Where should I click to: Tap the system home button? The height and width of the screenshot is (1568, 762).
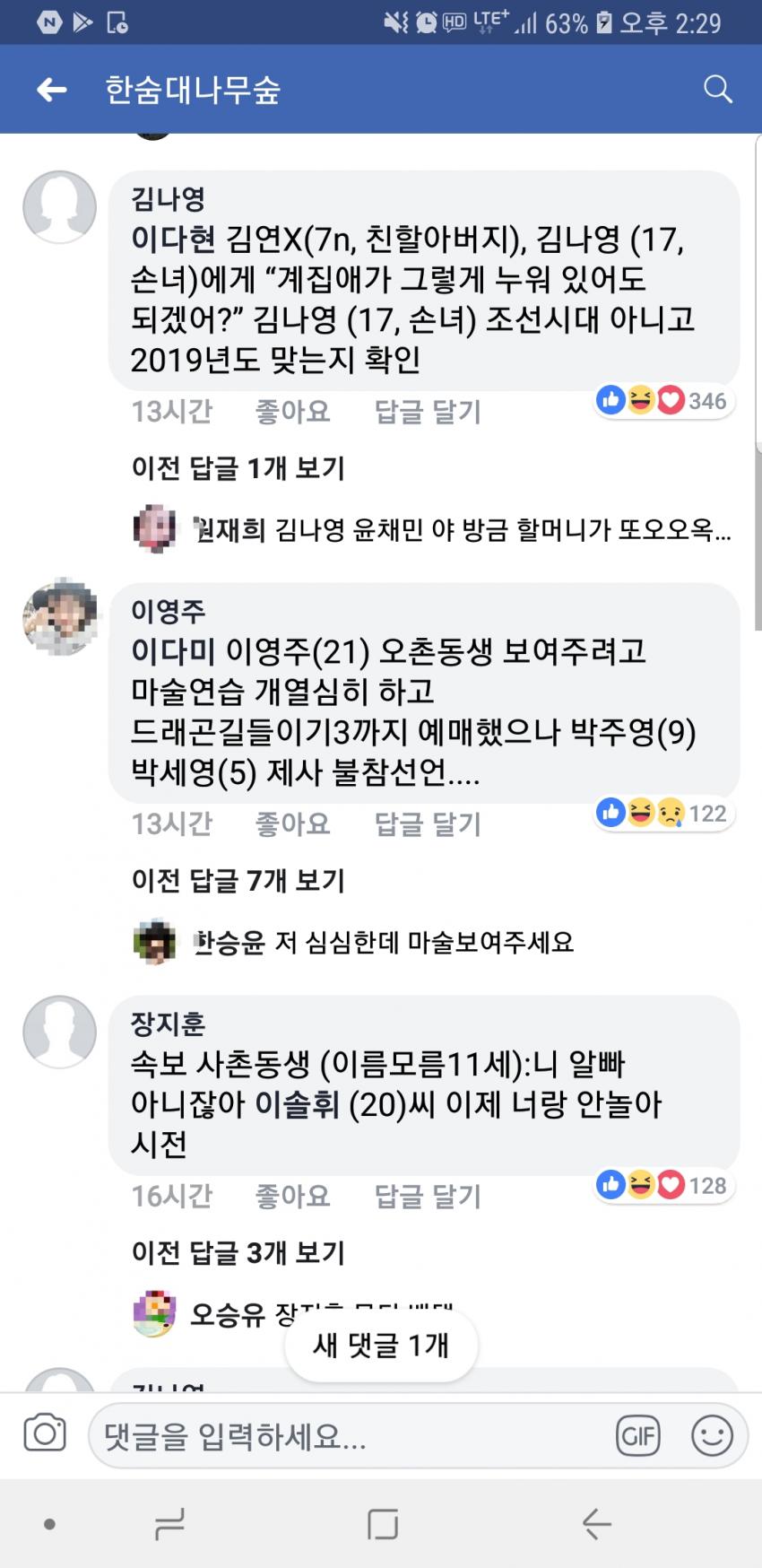[383, 1523]
